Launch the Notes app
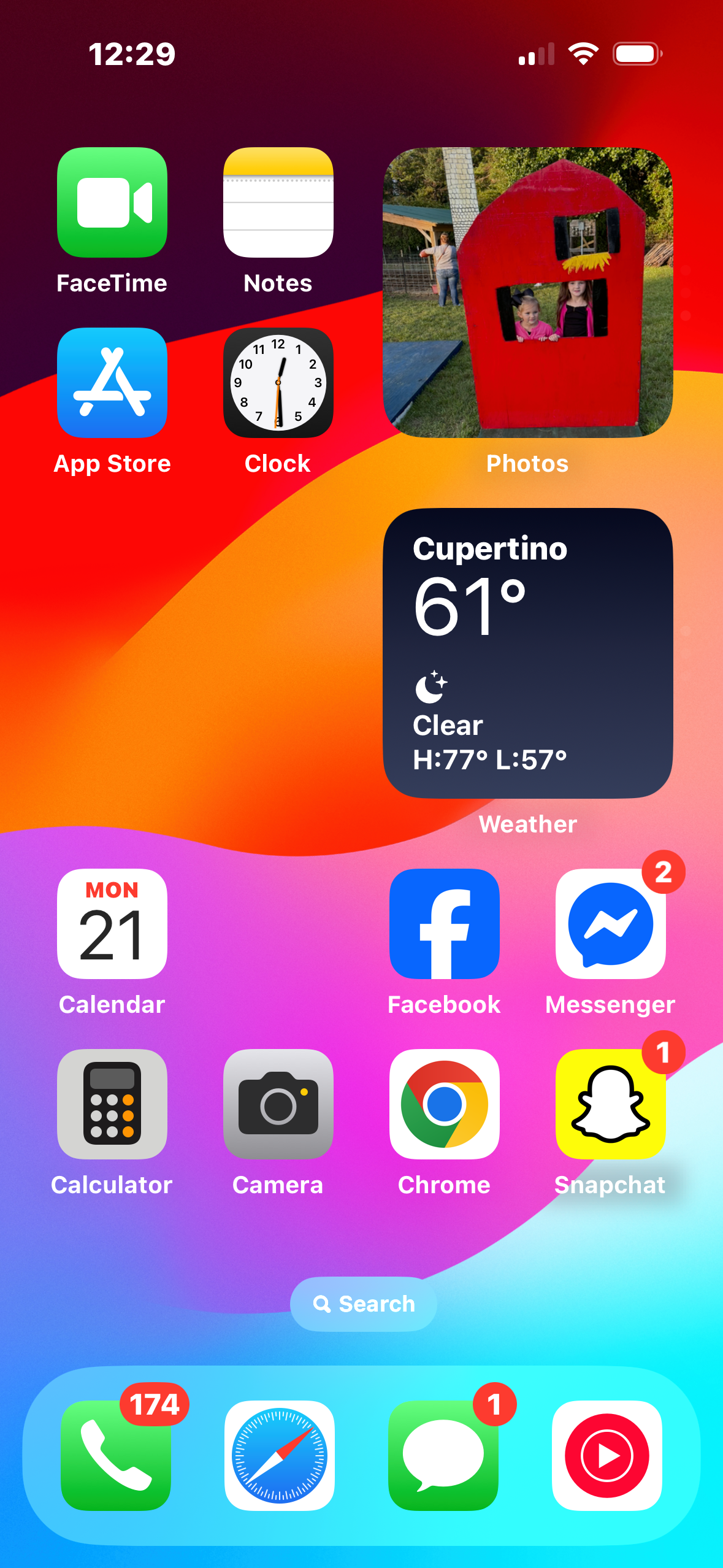 [278, 202]
